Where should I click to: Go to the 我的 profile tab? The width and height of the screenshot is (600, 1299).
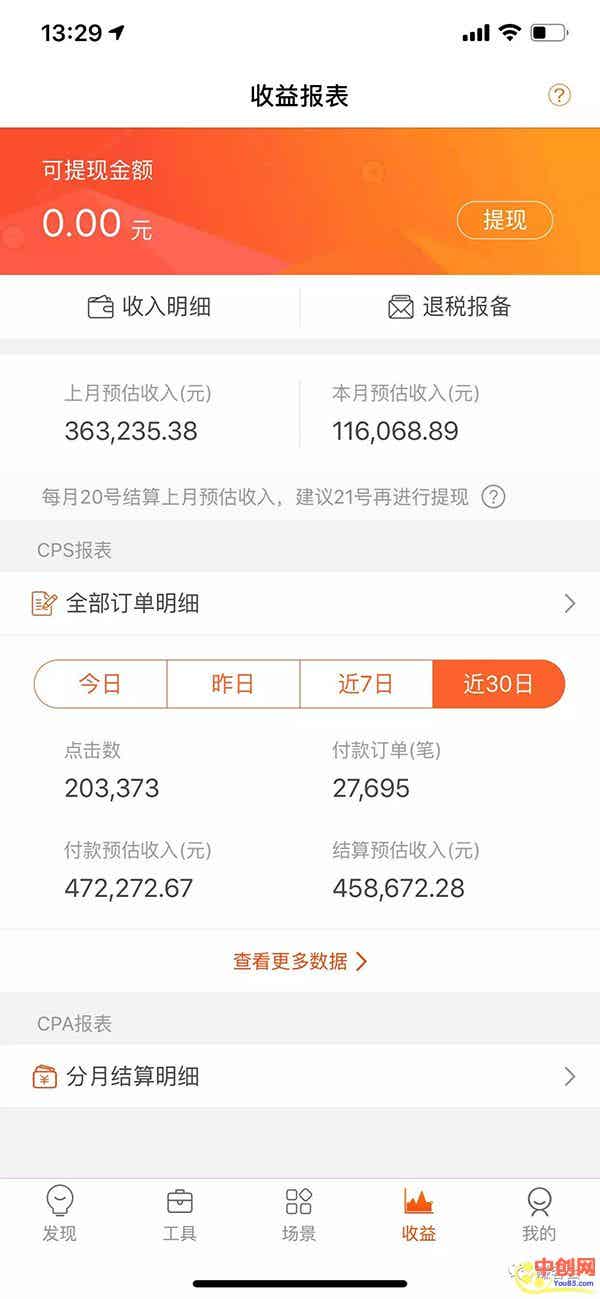click(539, 1214)
